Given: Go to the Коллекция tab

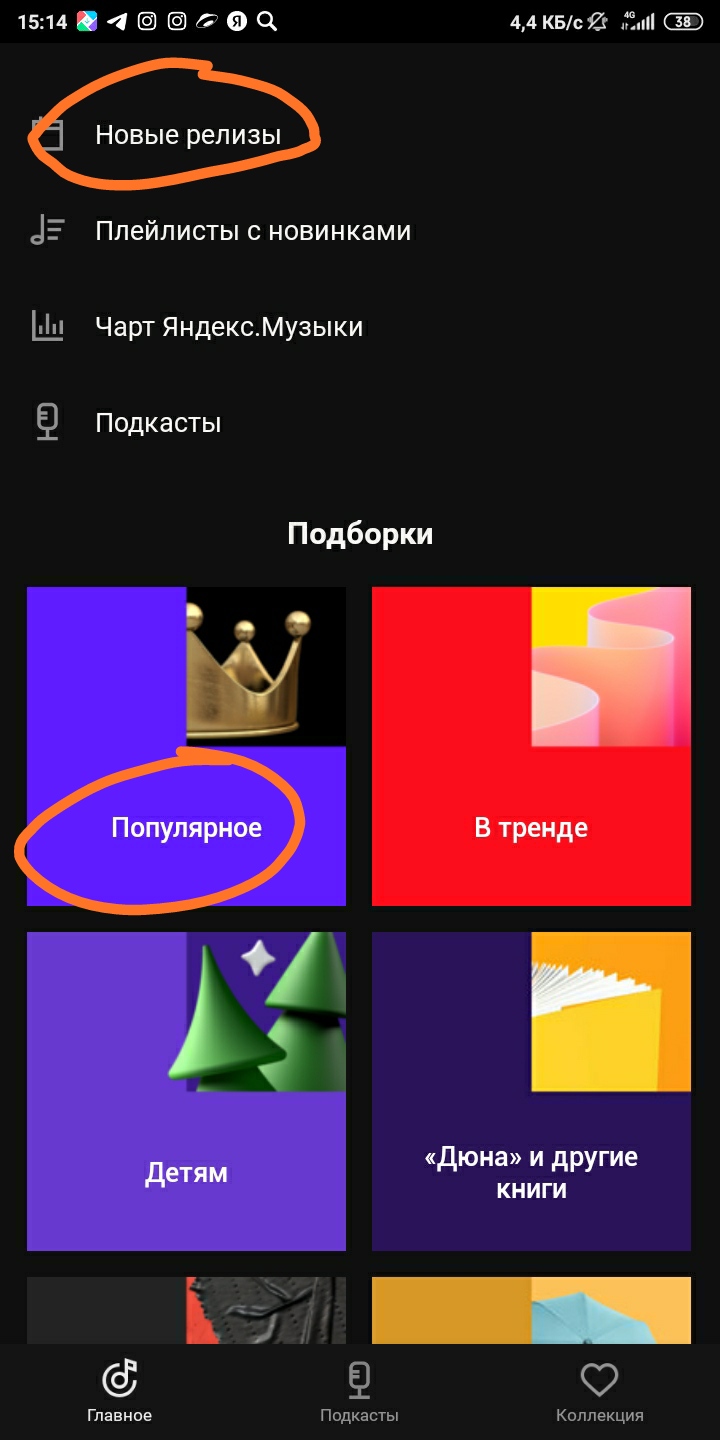Looking at the screenshot, I should coord(599,1392).
